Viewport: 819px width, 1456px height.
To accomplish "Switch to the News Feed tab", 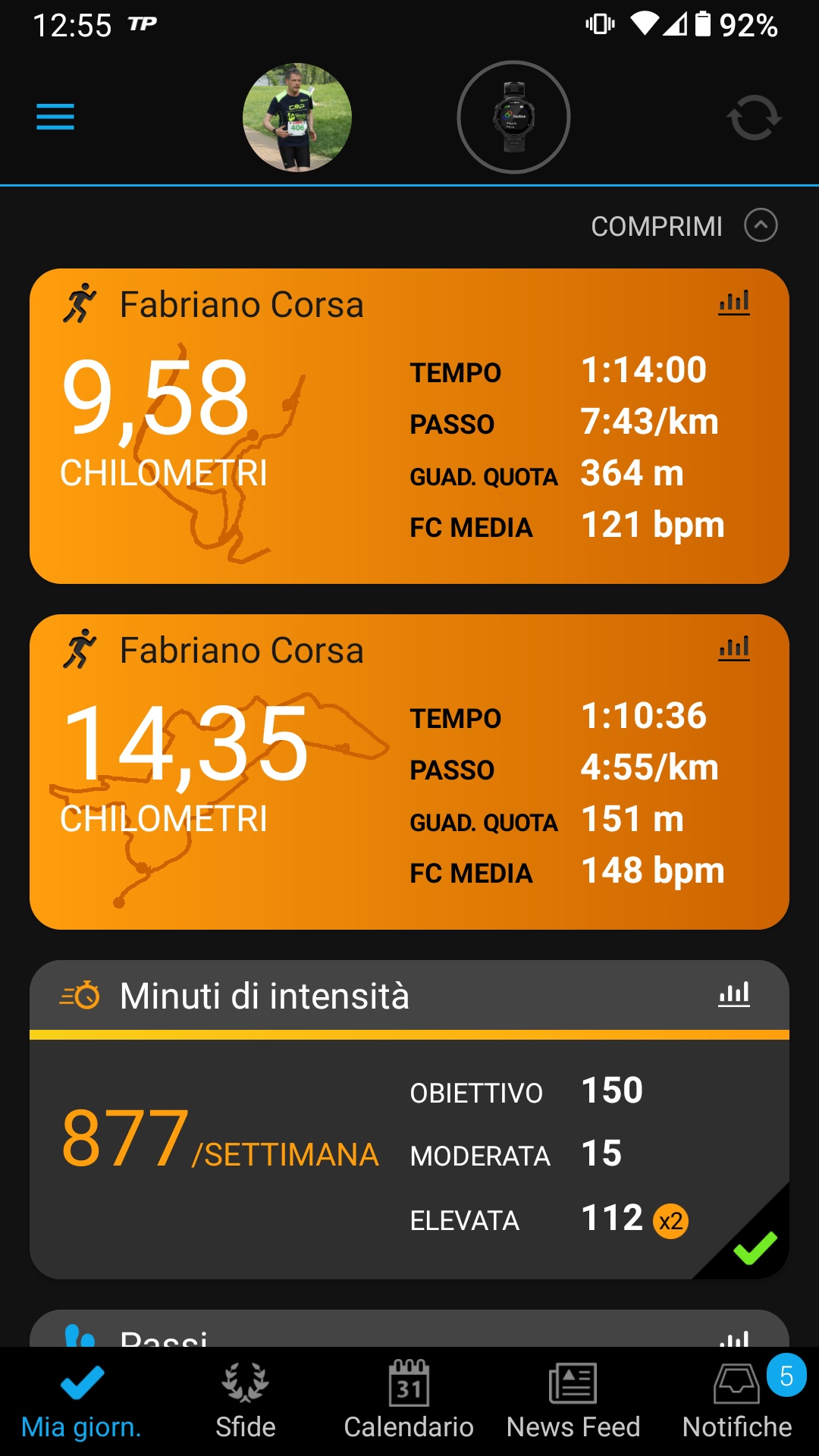I will click(573, 1401).
